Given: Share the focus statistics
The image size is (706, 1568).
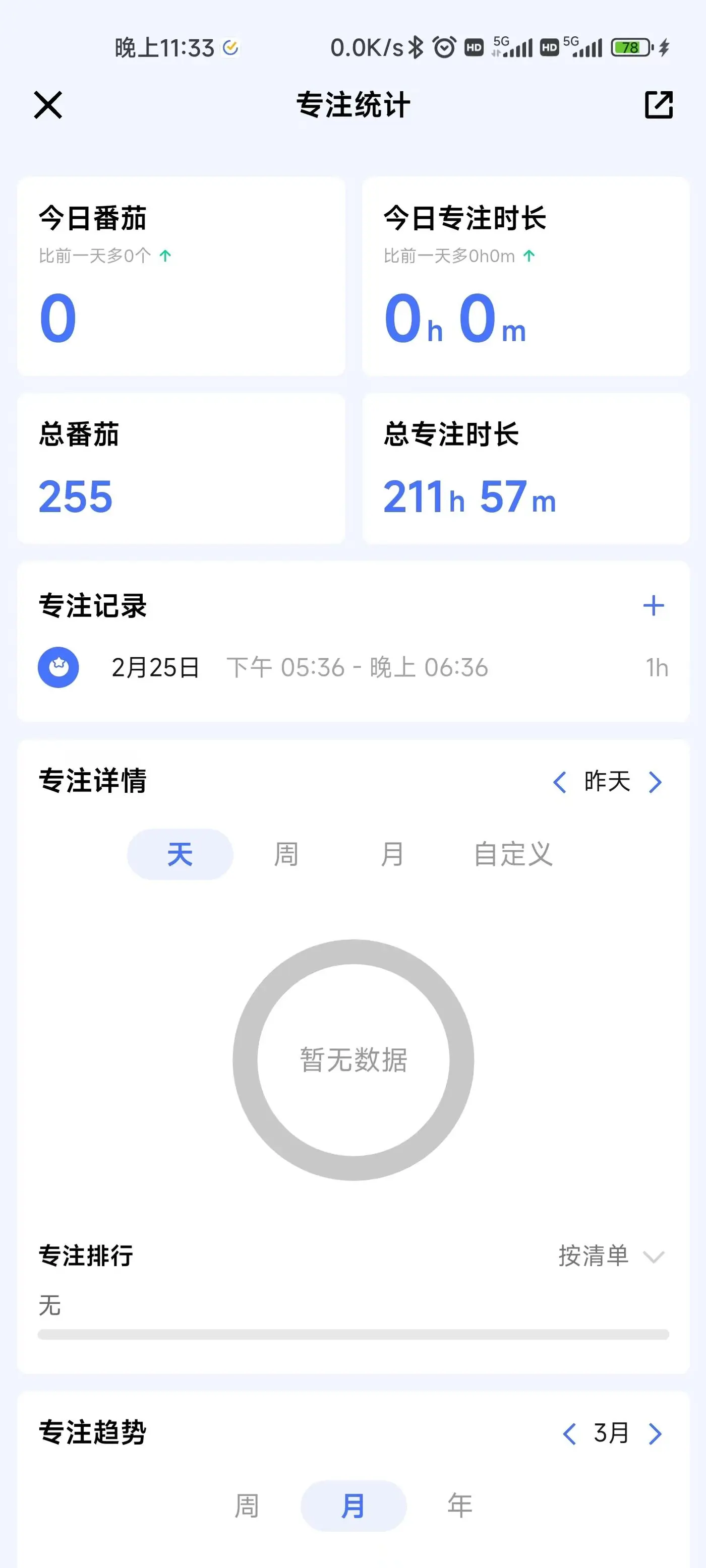Looking at the screenshot, I should 659,105.
